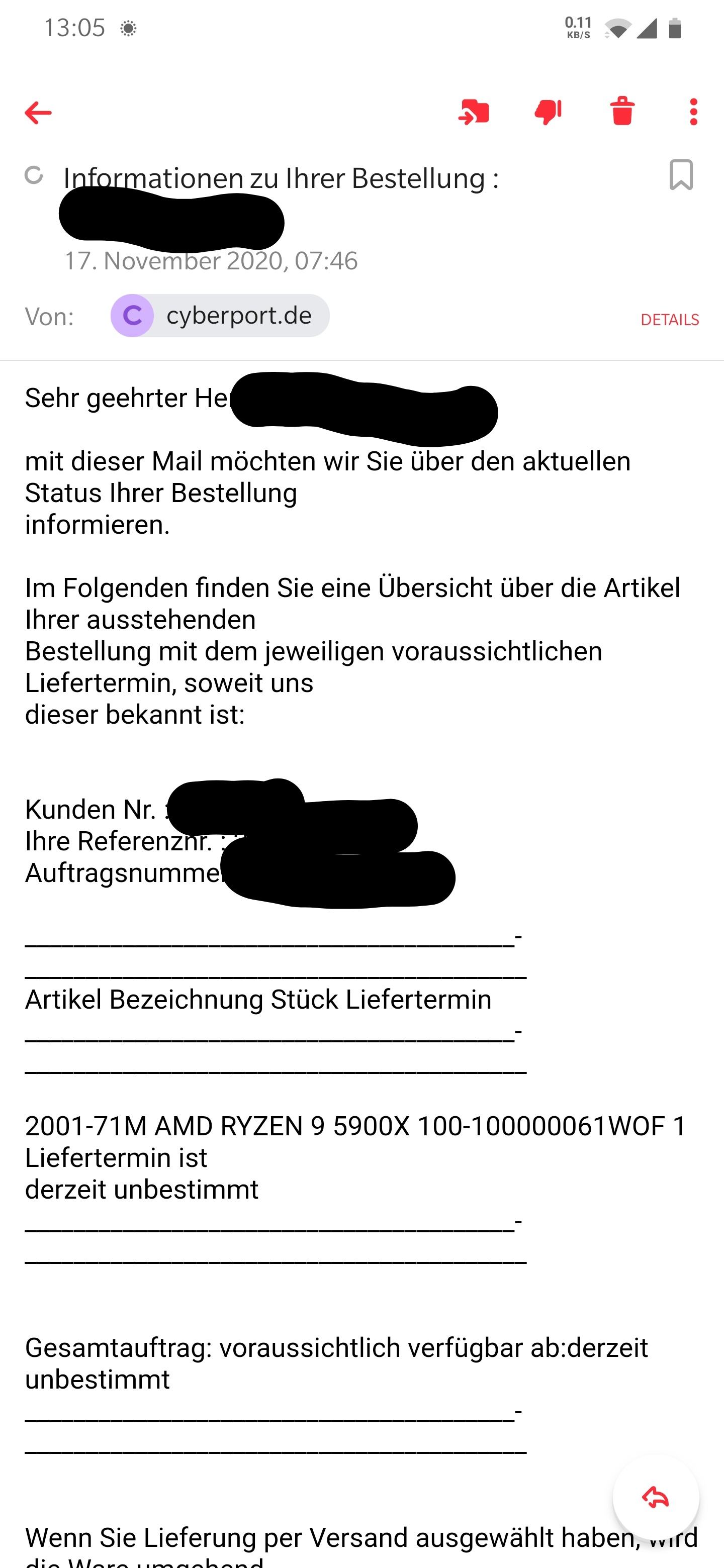Mark this email as spam

[x=548, y=113]
